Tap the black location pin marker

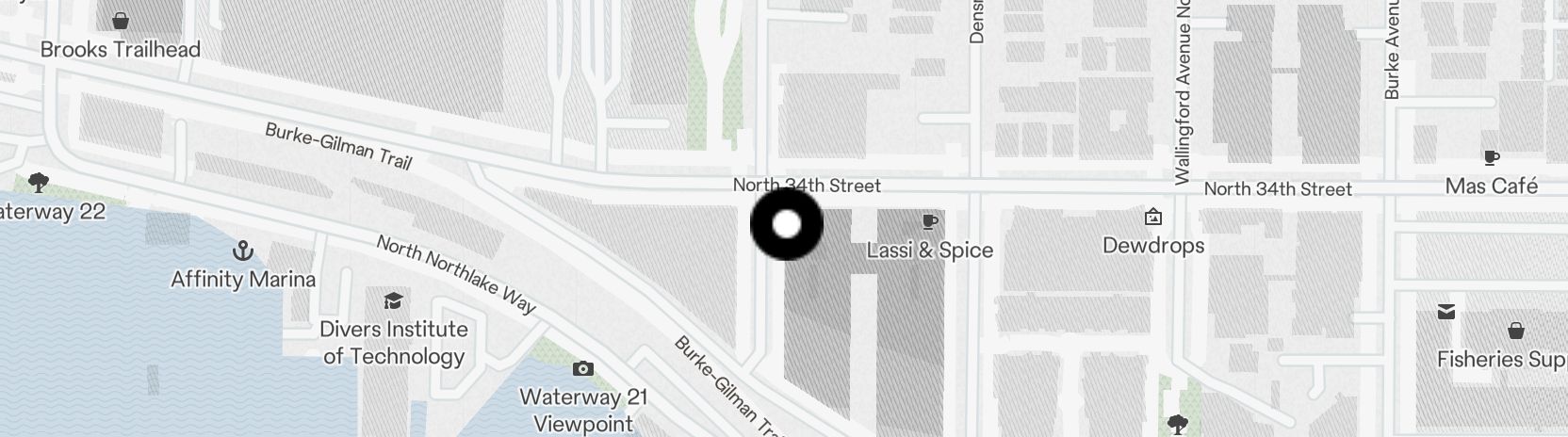[787, 224]
